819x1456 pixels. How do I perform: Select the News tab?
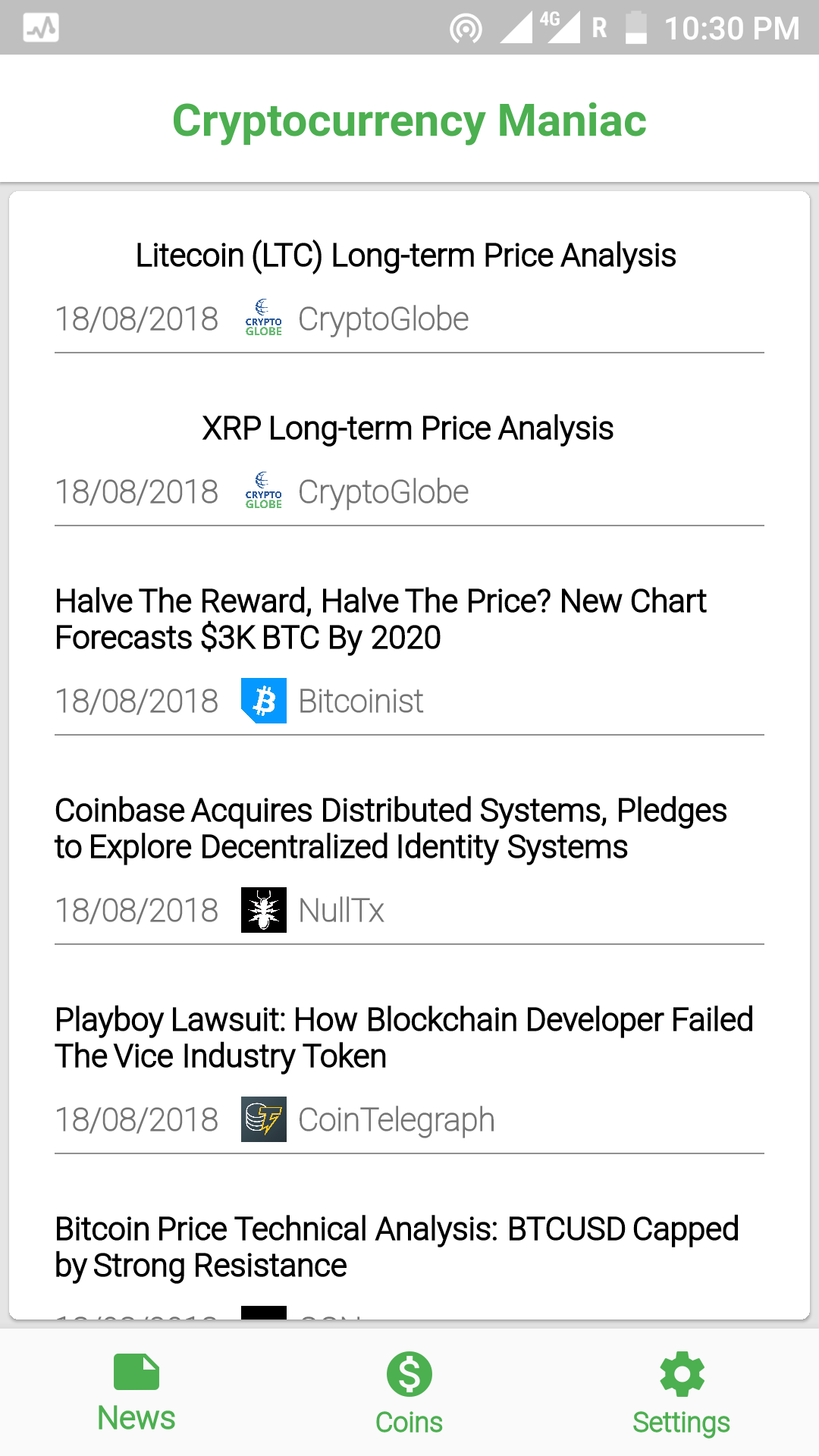[136, 1394]
